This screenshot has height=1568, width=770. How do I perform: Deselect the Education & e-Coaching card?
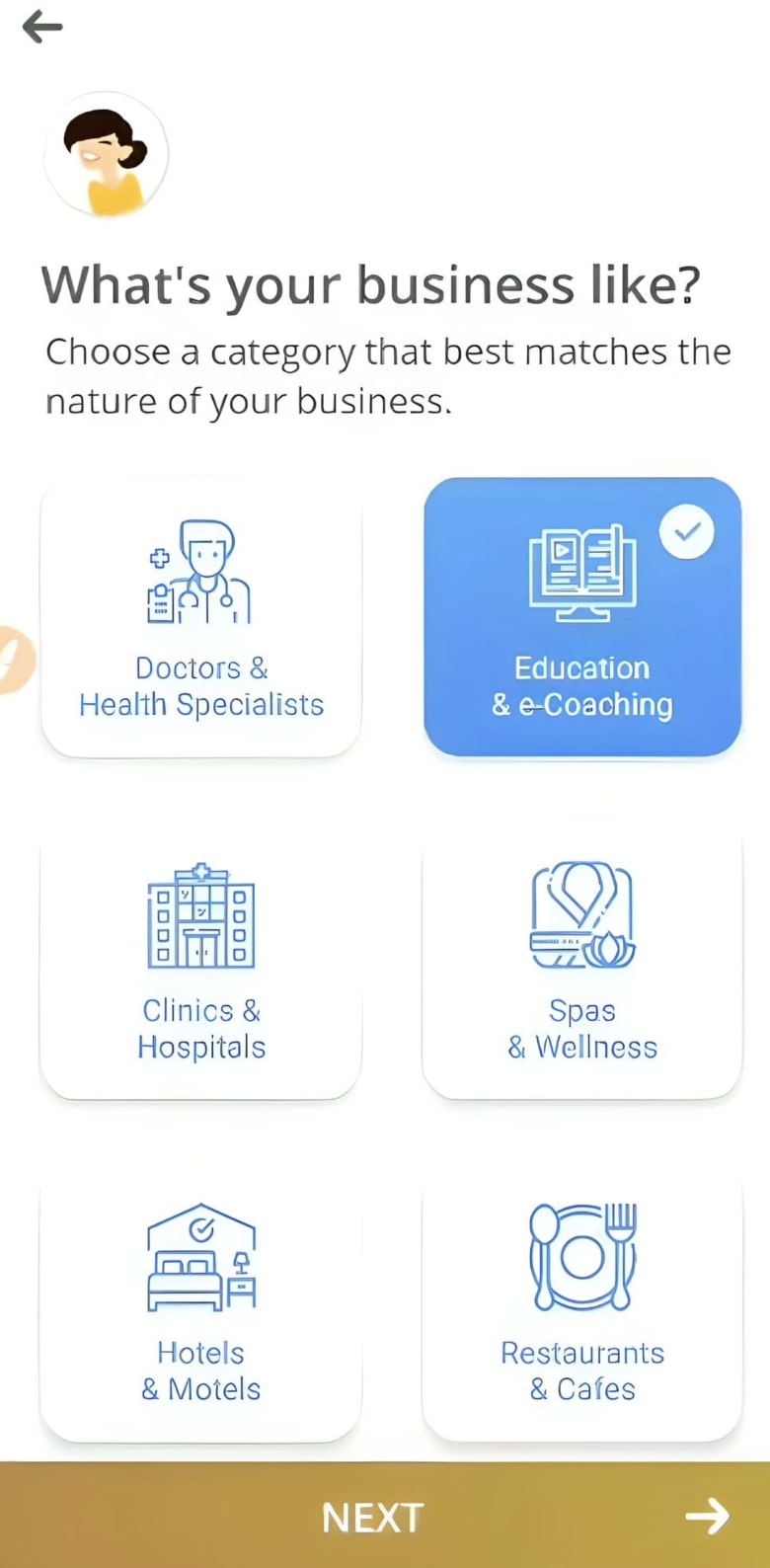point(582,617)
